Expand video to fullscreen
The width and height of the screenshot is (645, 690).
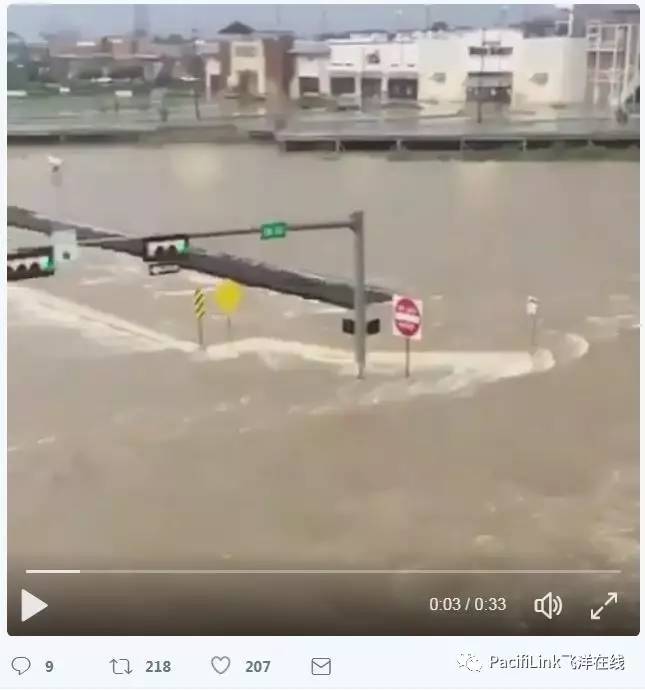pos(603,605)
